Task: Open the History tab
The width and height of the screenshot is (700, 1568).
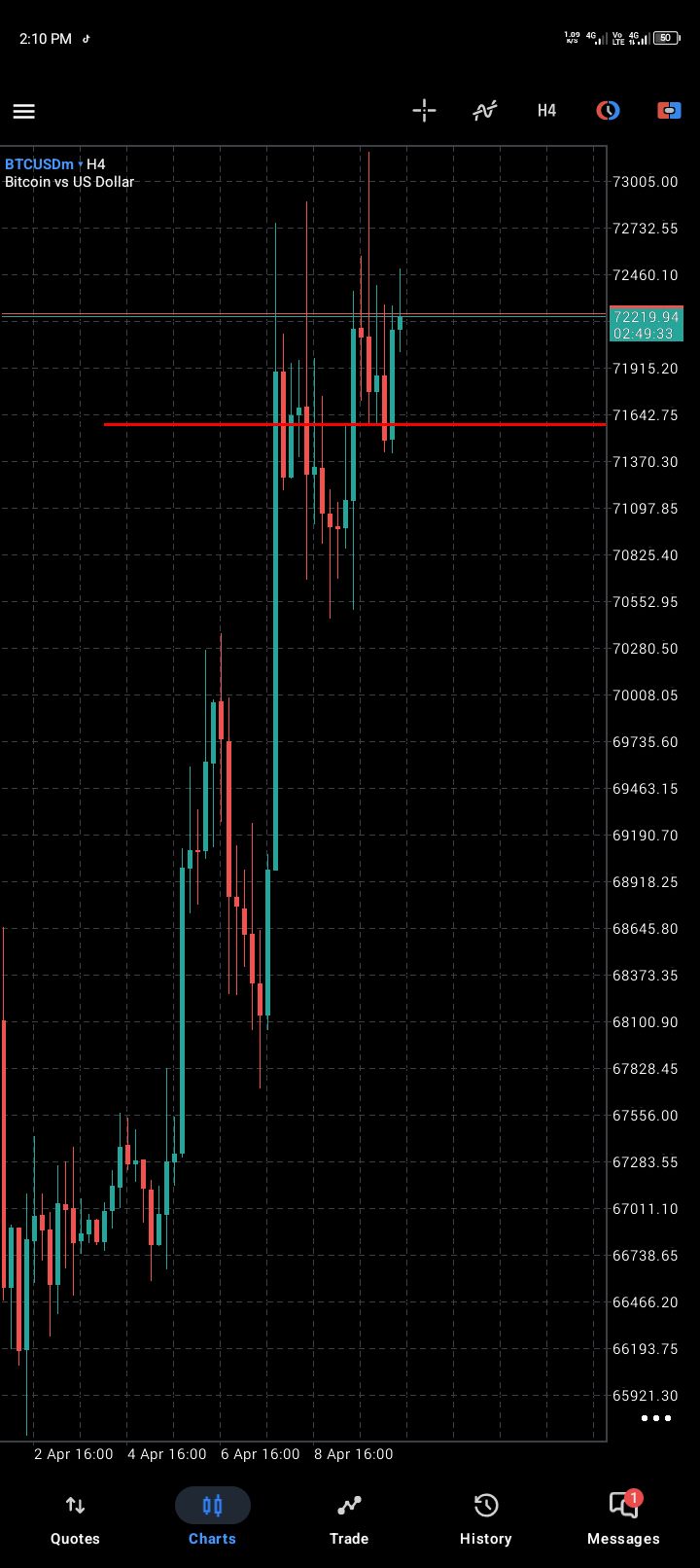Action: (x=485, y=1519)
